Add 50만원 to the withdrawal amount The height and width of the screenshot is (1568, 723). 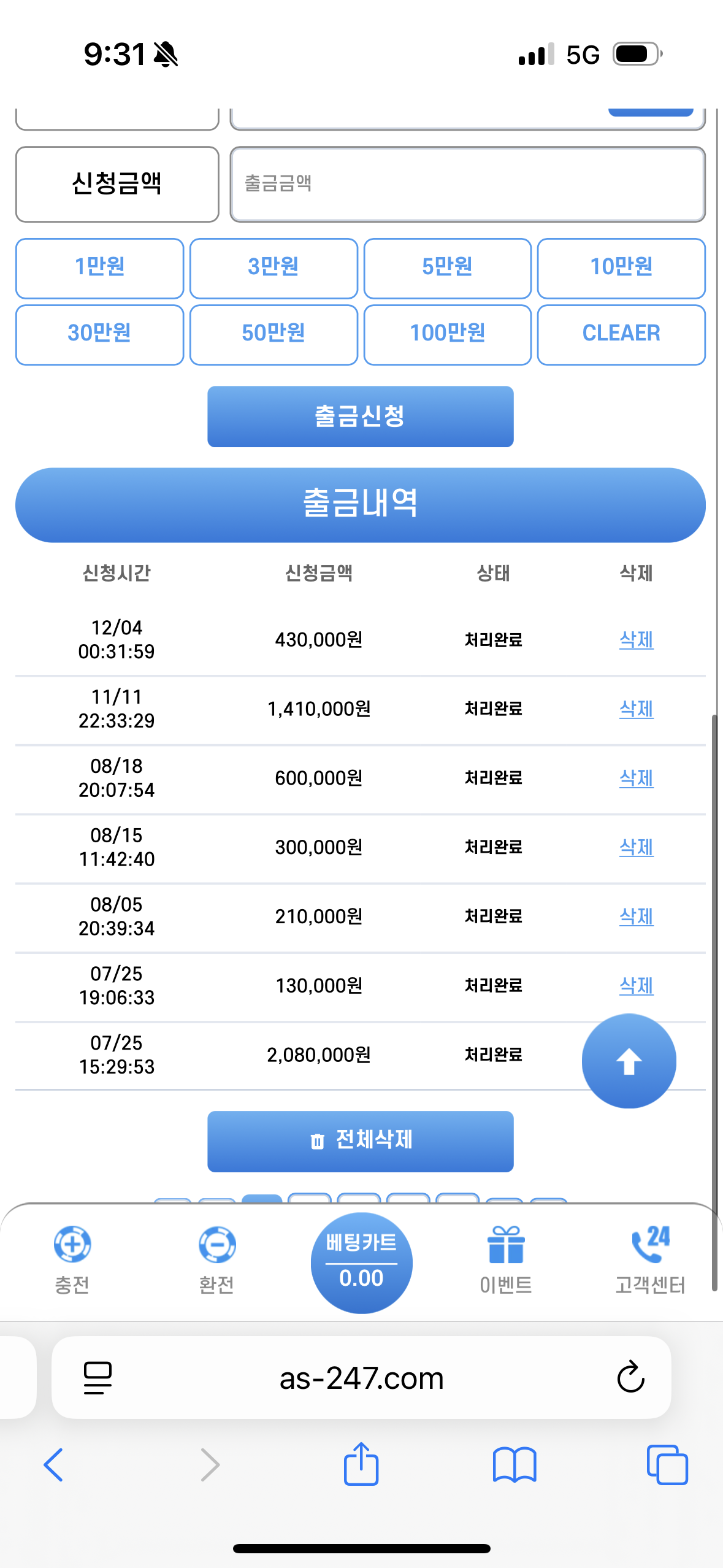[273, 334]
